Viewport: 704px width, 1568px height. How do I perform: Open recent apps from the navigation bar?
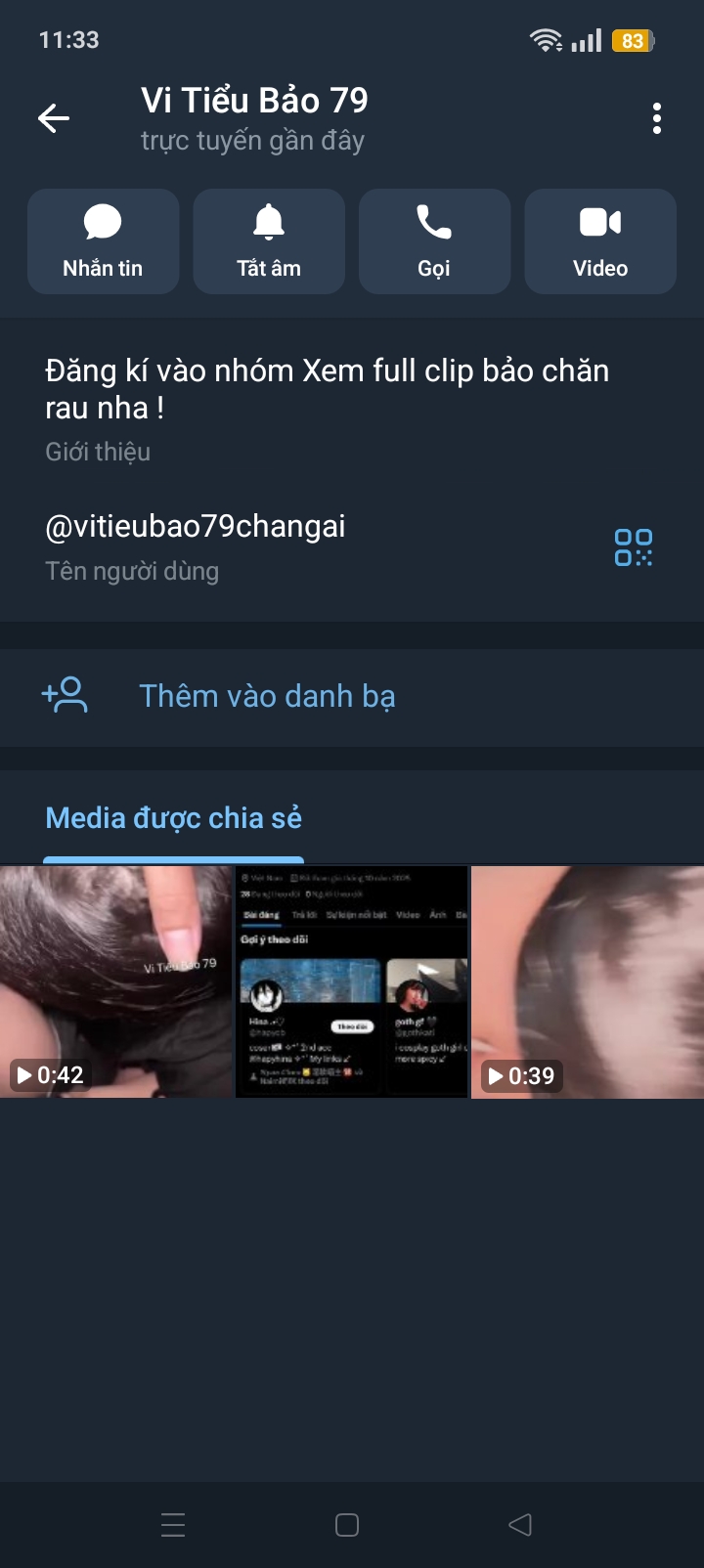click(173, 1523)
